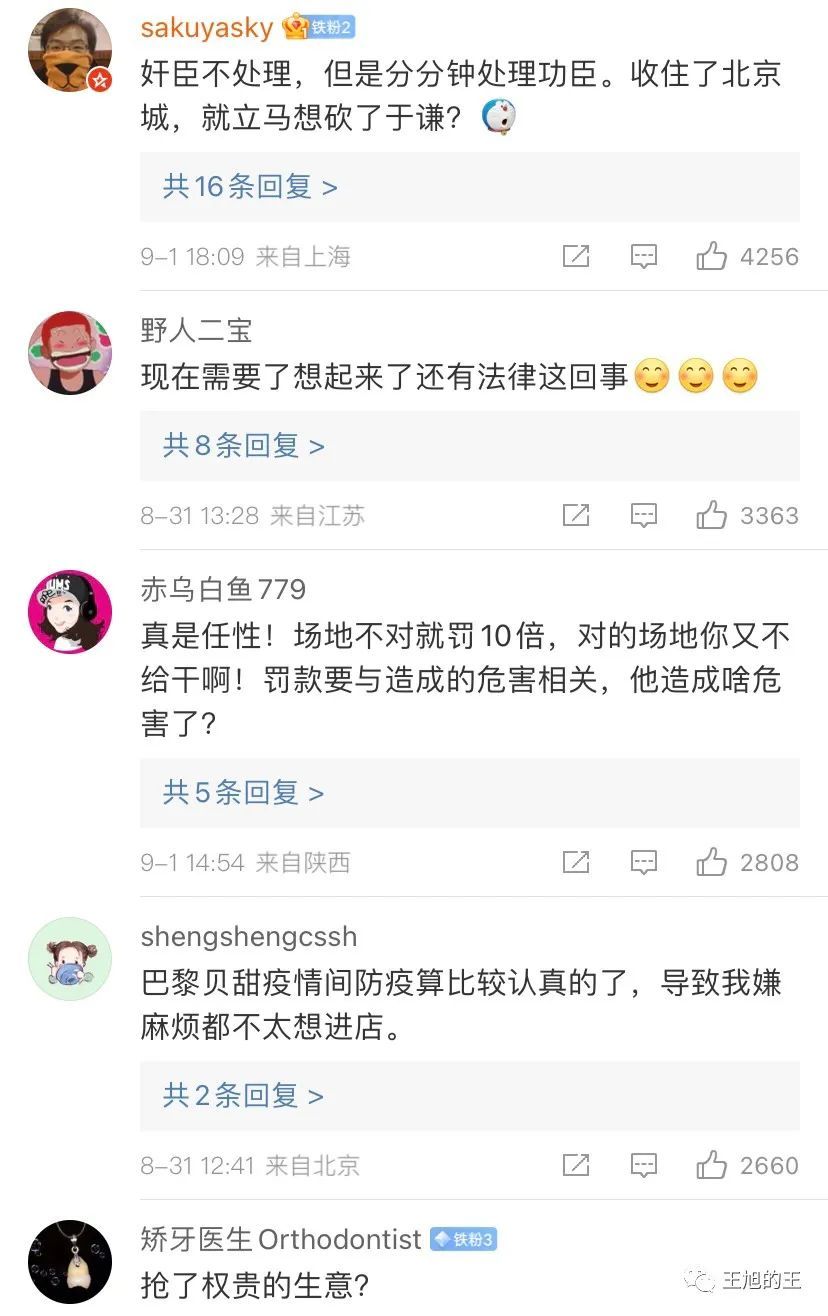Open sakuyasky's profile picture
This screenshot has height=1316, width=828.
[x=69, y=50]
